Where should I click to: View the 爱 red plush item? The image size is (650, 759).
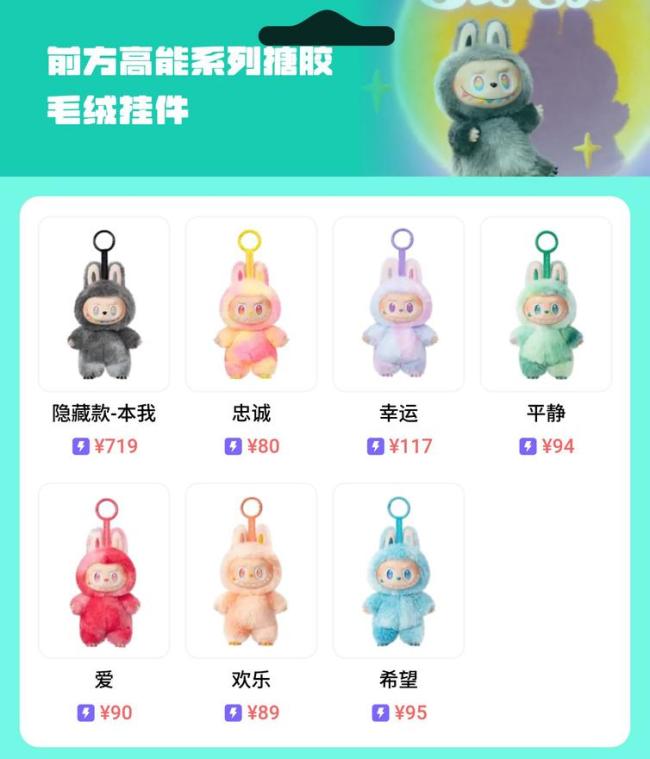[x=104, y=571]
